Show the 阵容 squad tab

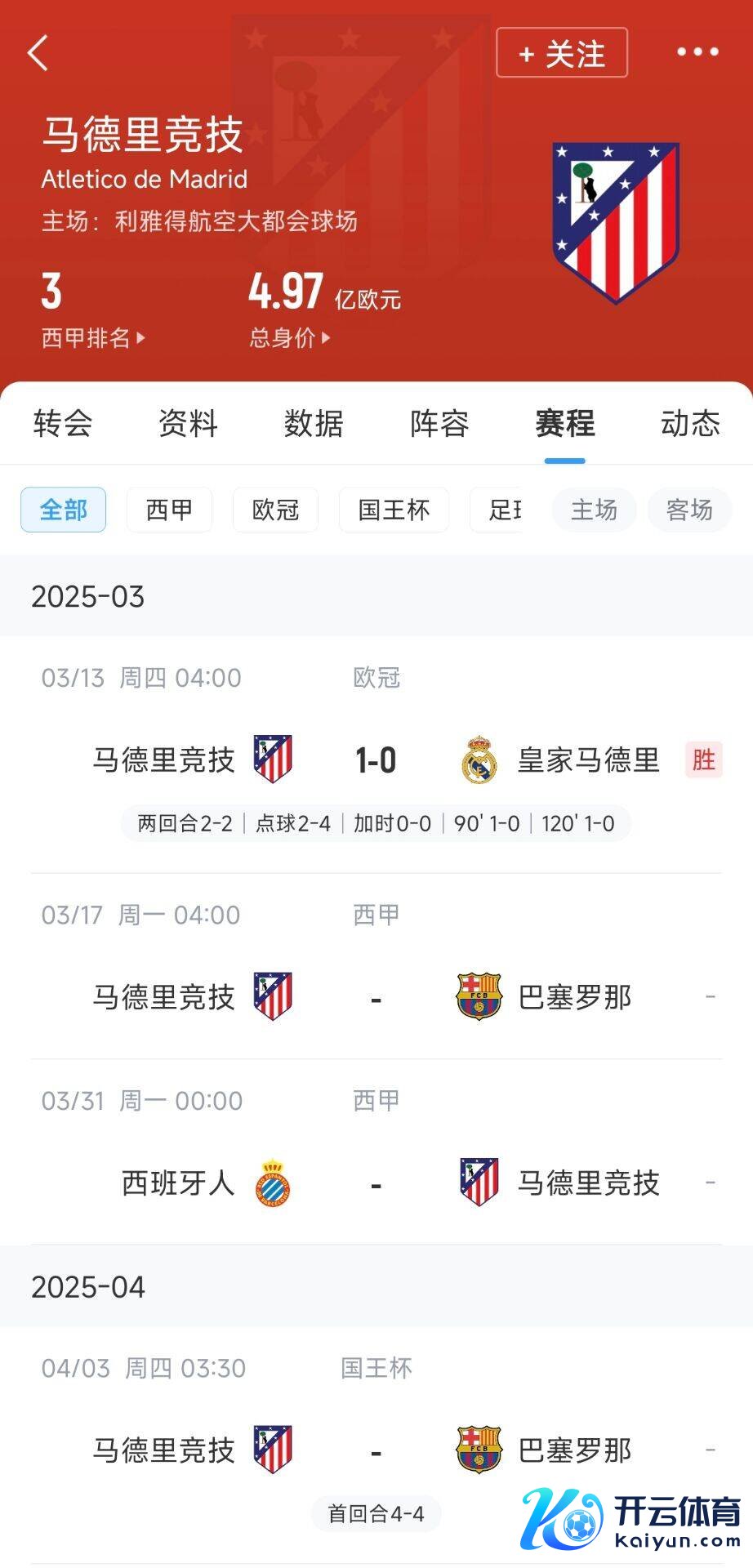pyautogui.click(x=439, y=423)
